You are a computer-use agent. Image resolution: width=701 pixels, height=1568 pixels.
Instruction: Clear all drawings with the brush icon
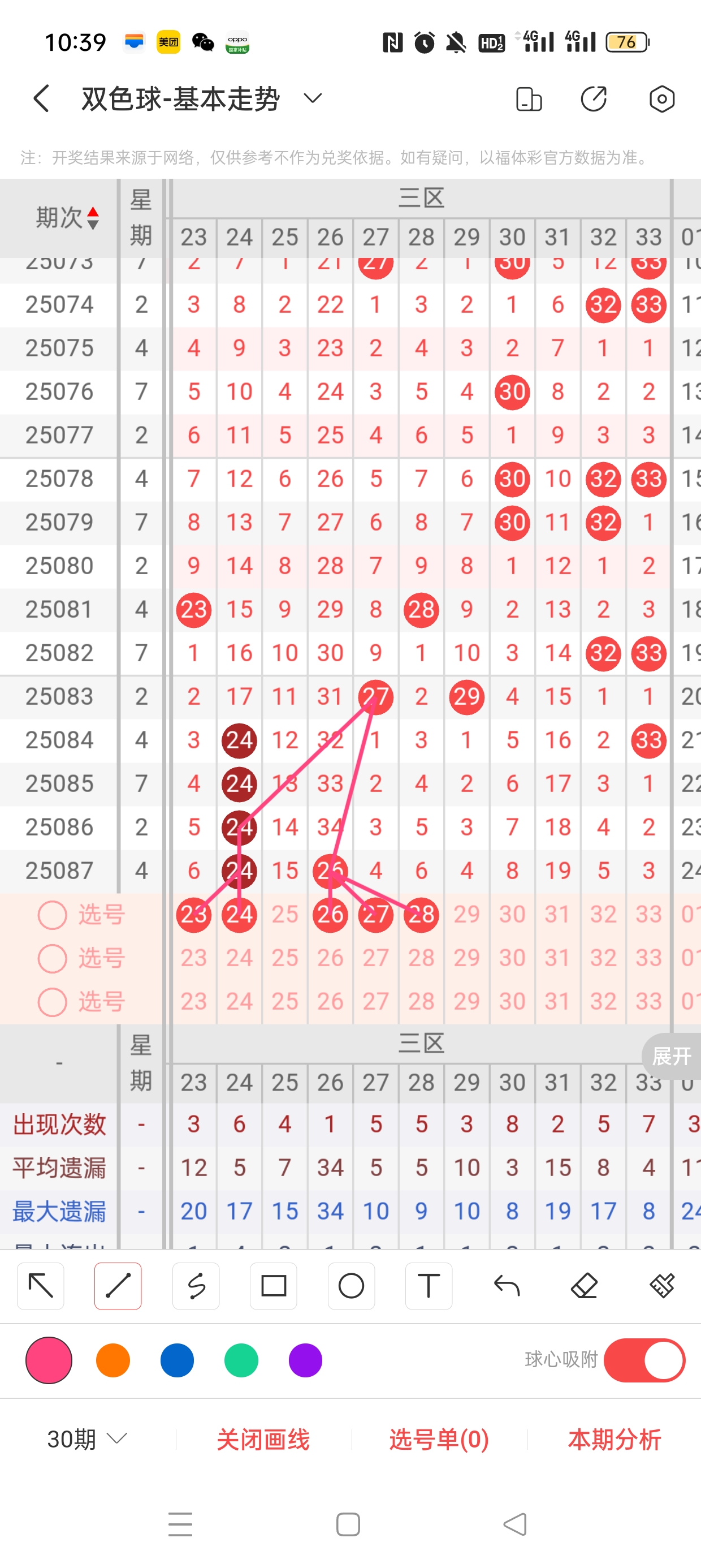(x=661, y=1286)
